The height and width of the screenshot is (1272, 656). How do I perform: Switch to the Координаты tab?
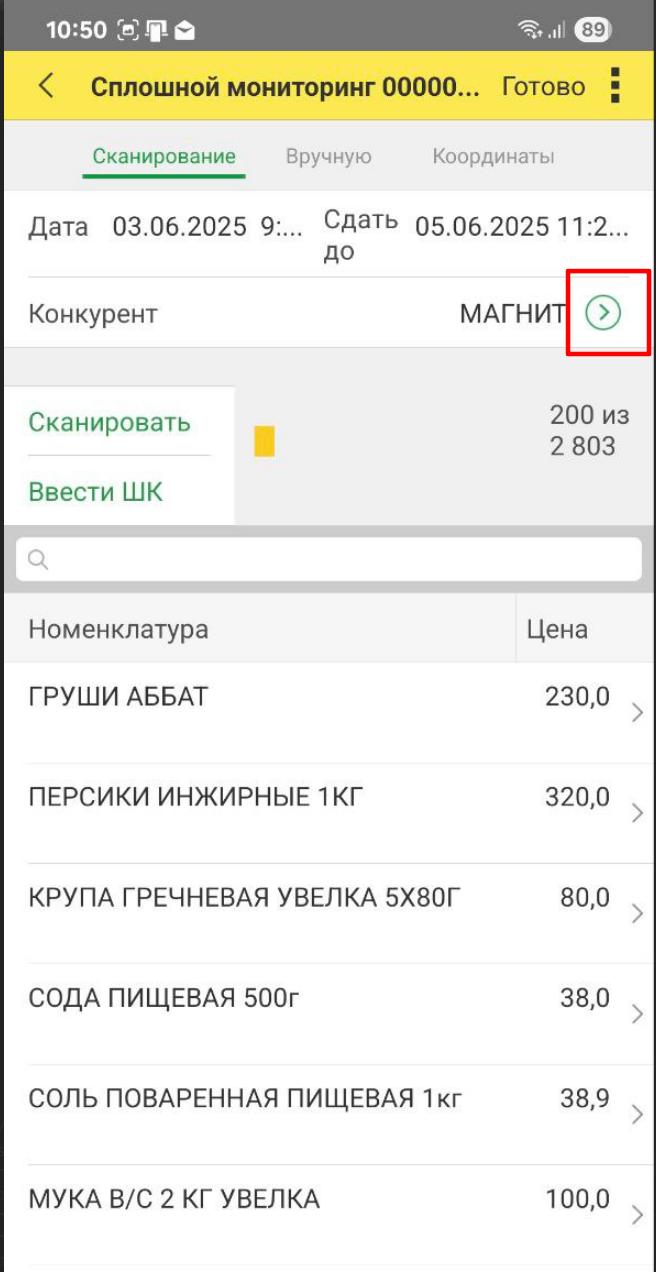point(493,156)
